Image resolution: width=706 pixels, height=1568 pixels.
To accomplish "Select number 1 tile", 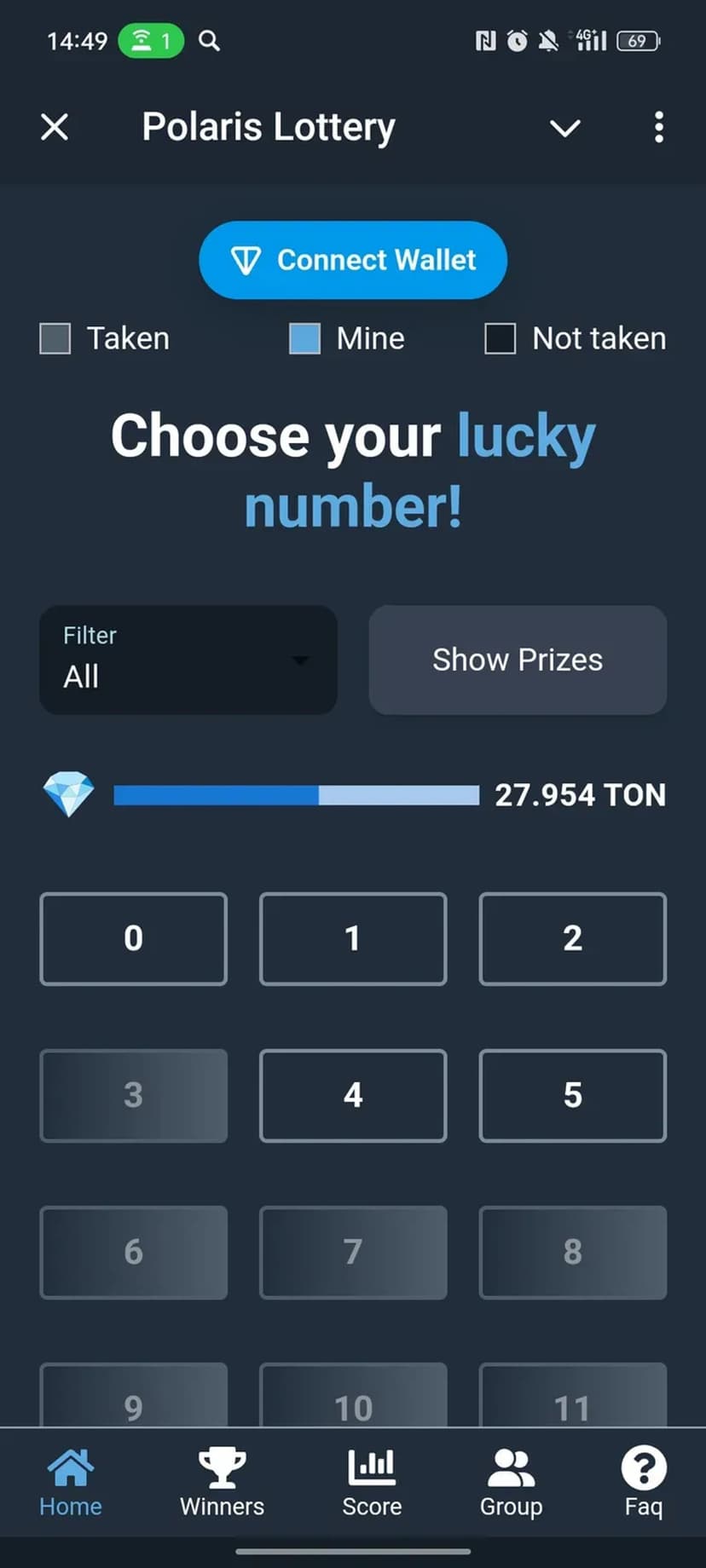I will tap(353, 938).
